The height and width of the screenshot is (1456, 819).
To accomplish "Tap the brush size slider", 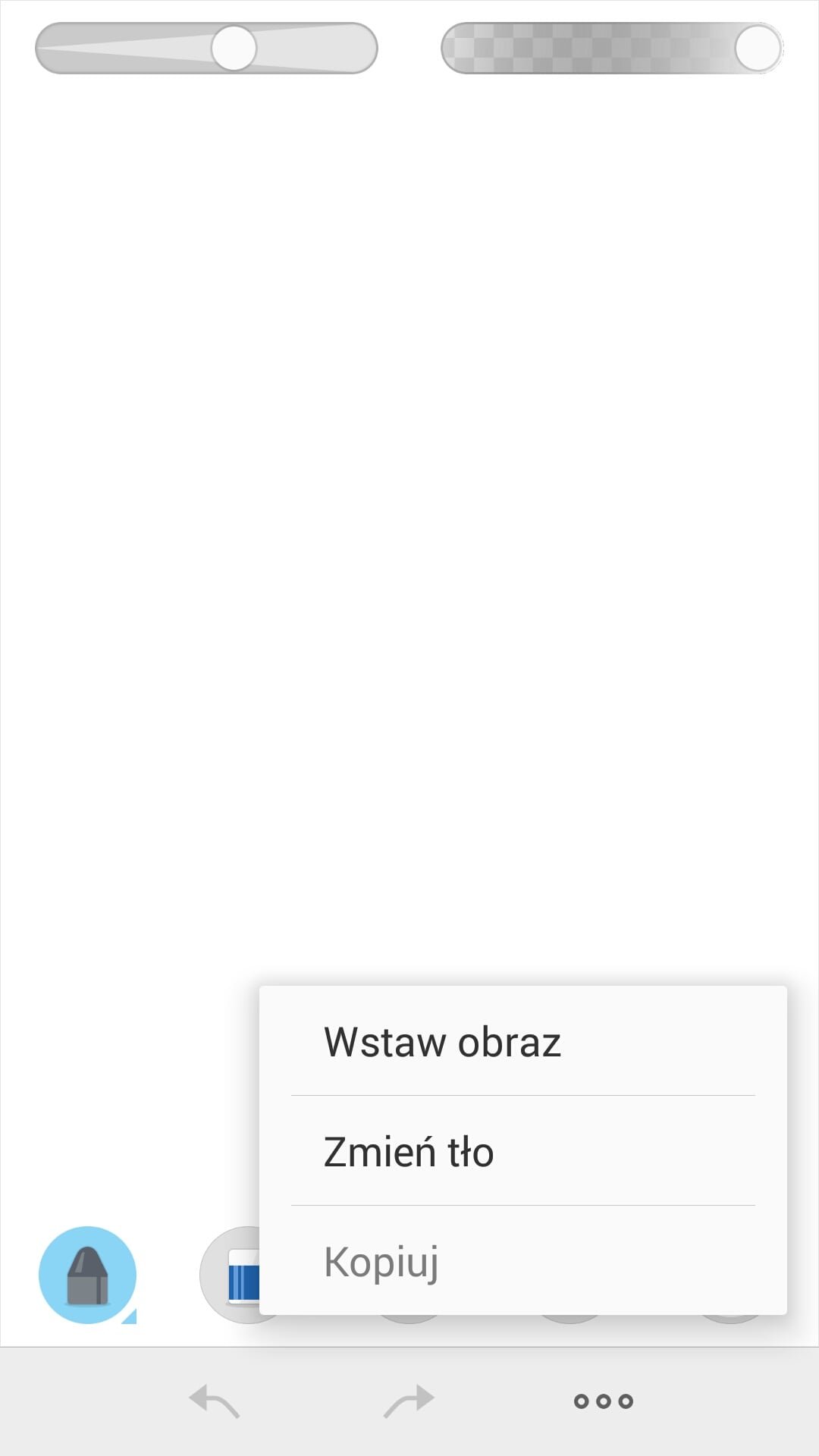I will pos(206,48).
